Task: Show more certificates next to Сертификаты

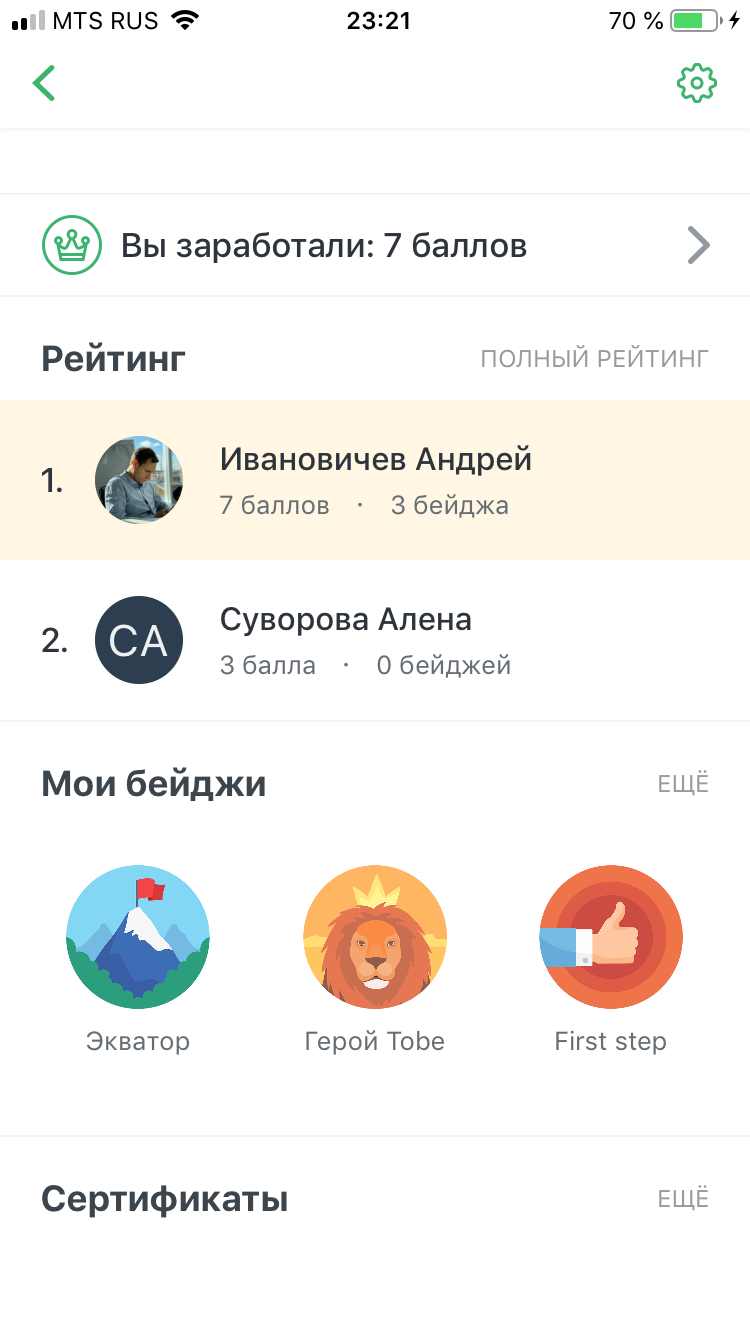Action: coord(683,1199)
